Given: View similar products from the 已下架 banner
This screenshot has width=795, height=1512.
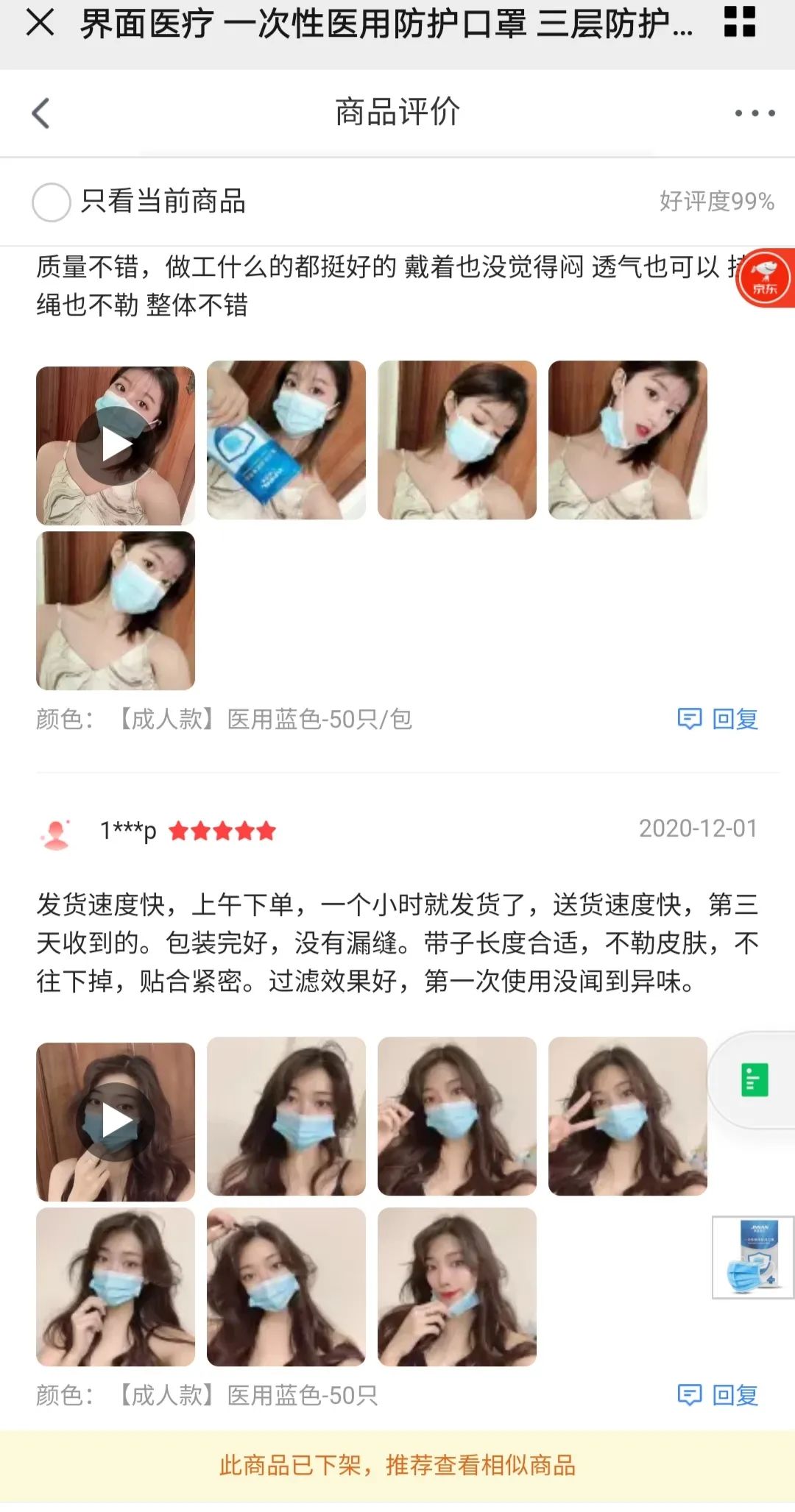Looking at the screenshot, I should (x=397, y=1465).
